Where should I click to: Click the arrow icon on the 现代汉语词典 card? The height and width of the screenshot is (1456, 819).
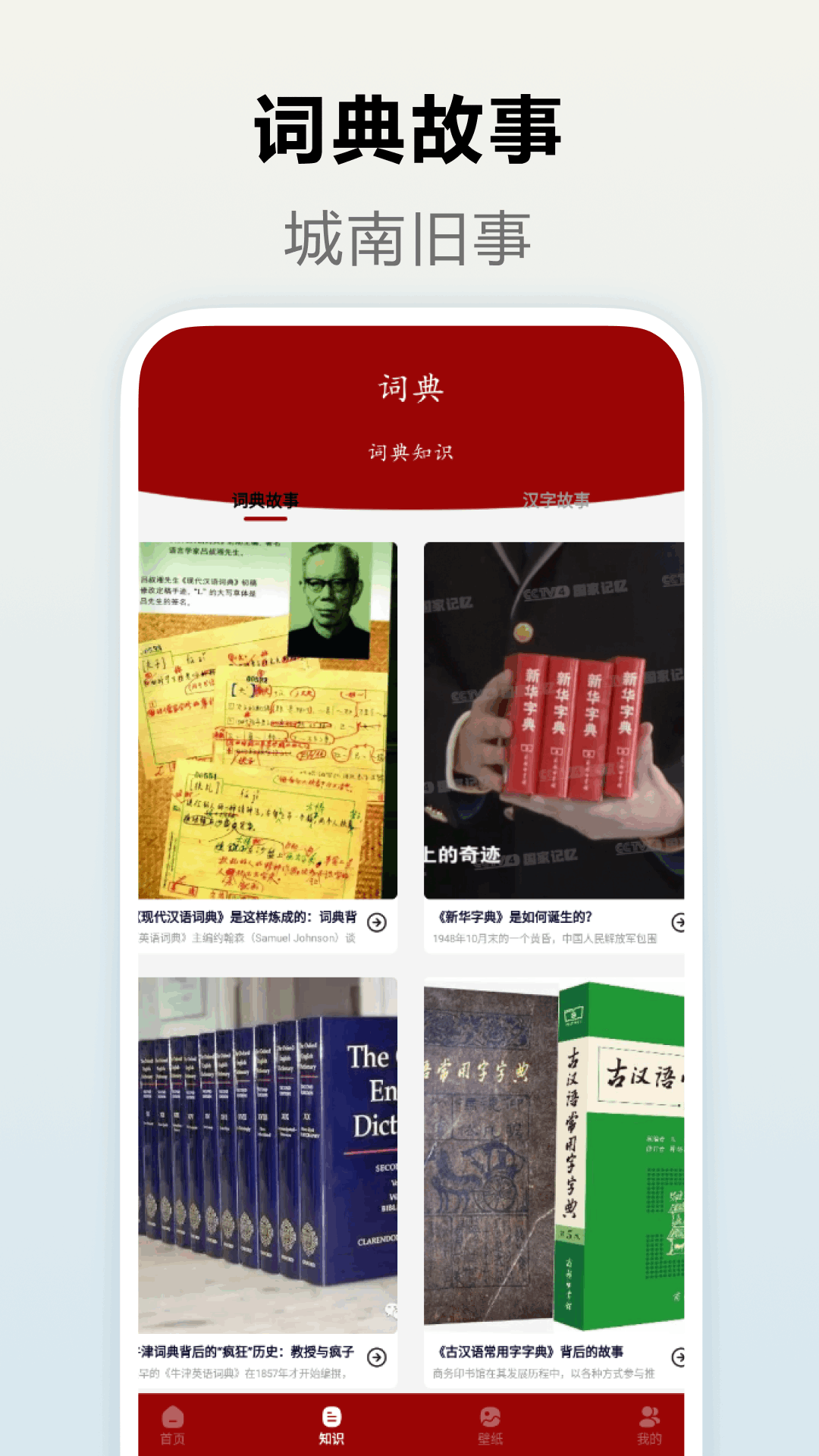coord(377,922)
